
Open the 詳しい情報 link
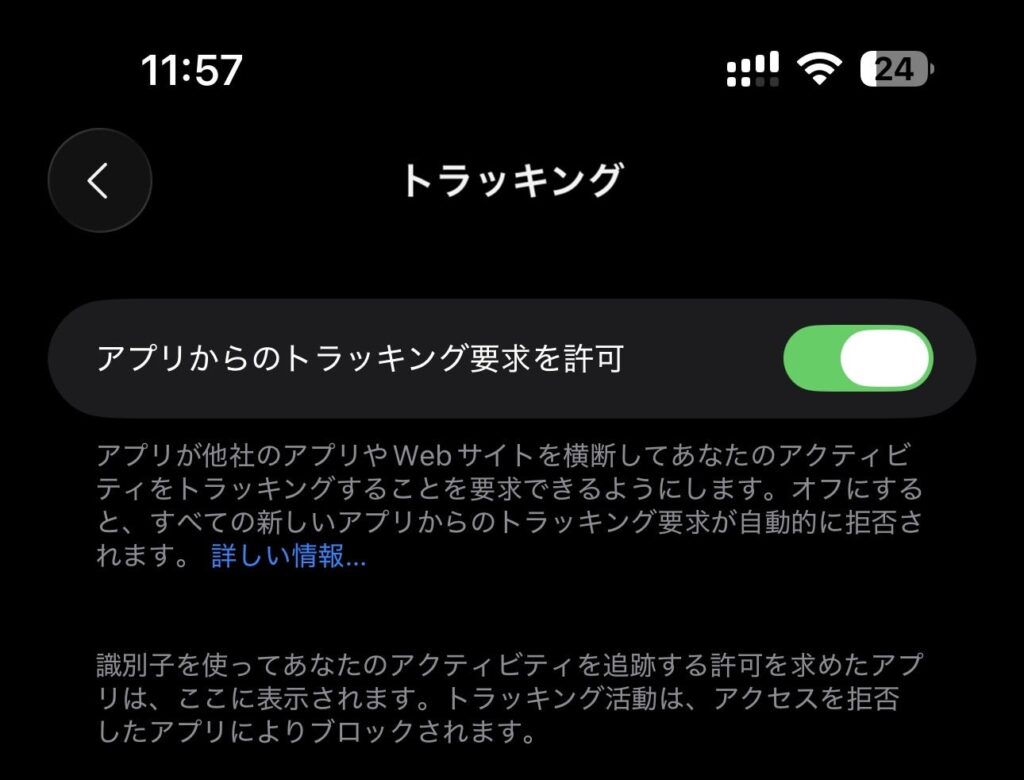coord(288,558)
